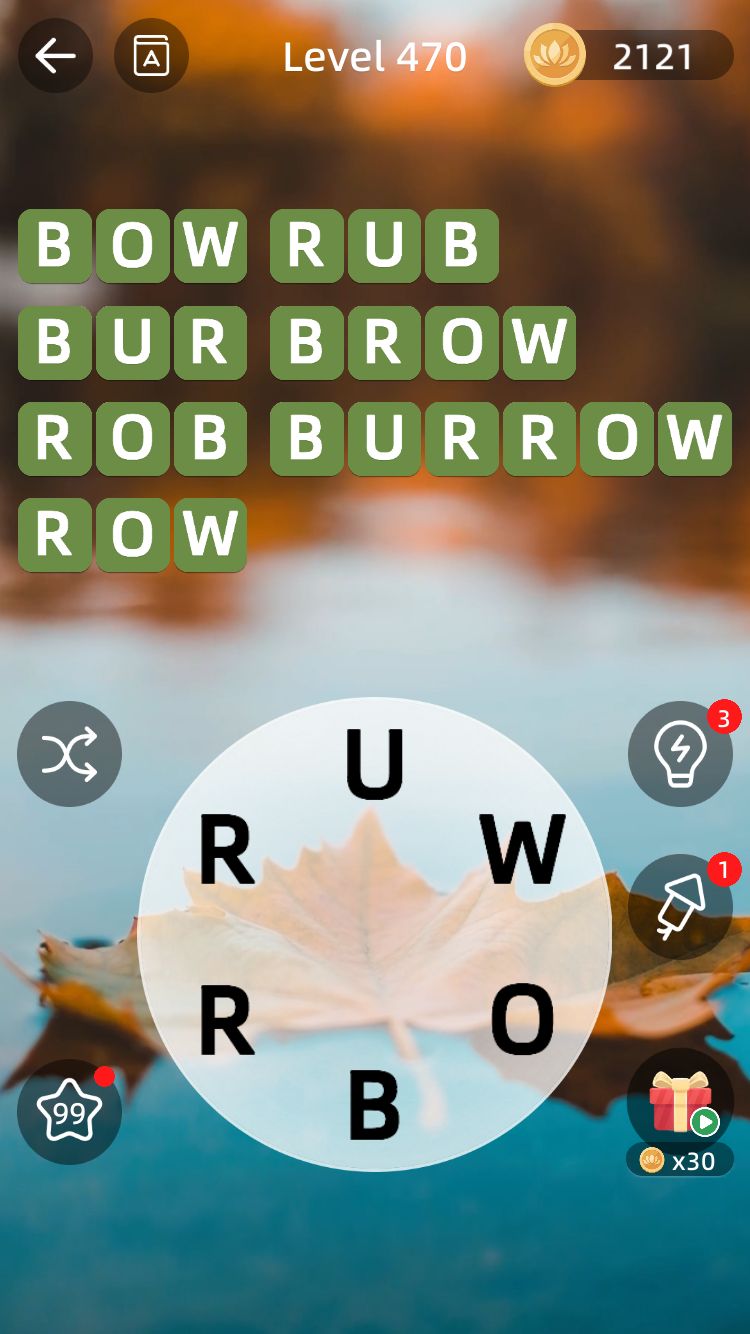Use the lightbulb hint
The width and height of the screenshot is (750, 1334).
coord(680,754)
